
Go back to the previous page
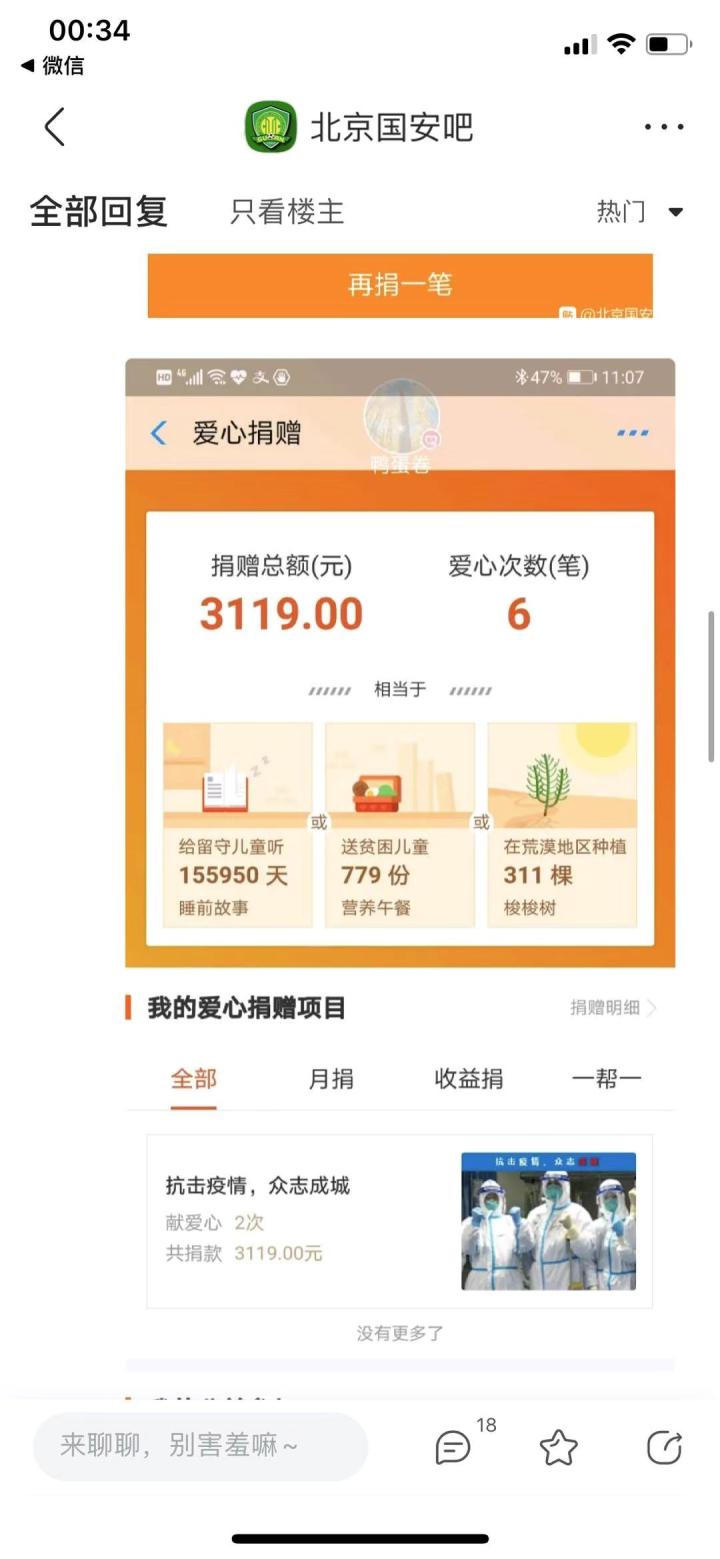[x=55, y=127]
